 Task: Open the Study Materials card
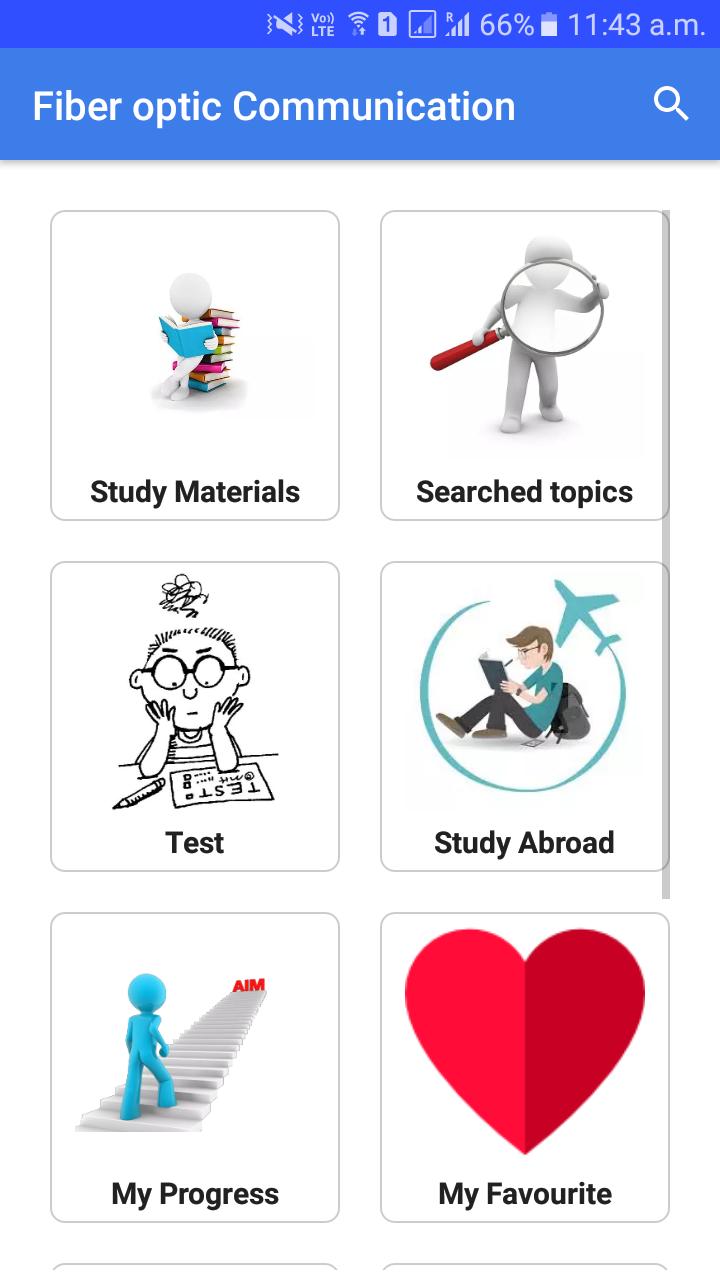(x=195, y=365)
